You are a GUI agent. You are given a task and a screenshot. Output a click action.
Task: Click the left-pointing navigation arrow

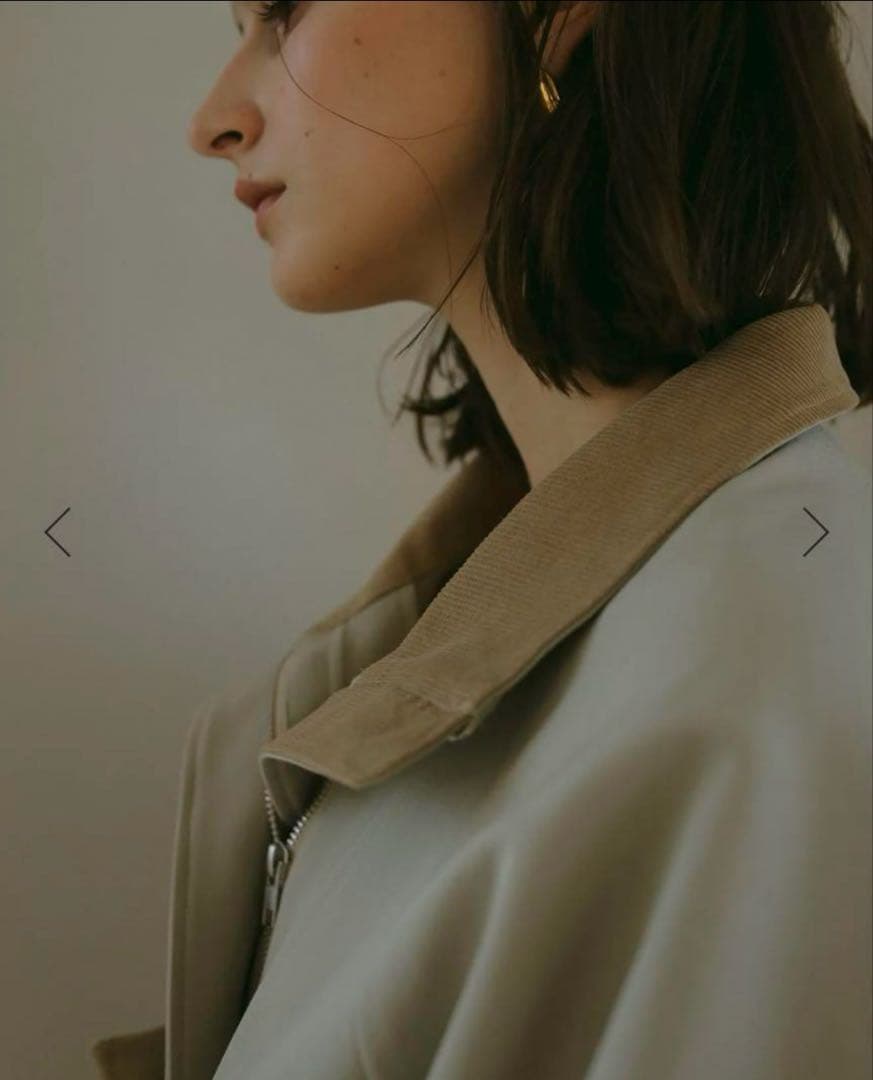pos(57,533)
